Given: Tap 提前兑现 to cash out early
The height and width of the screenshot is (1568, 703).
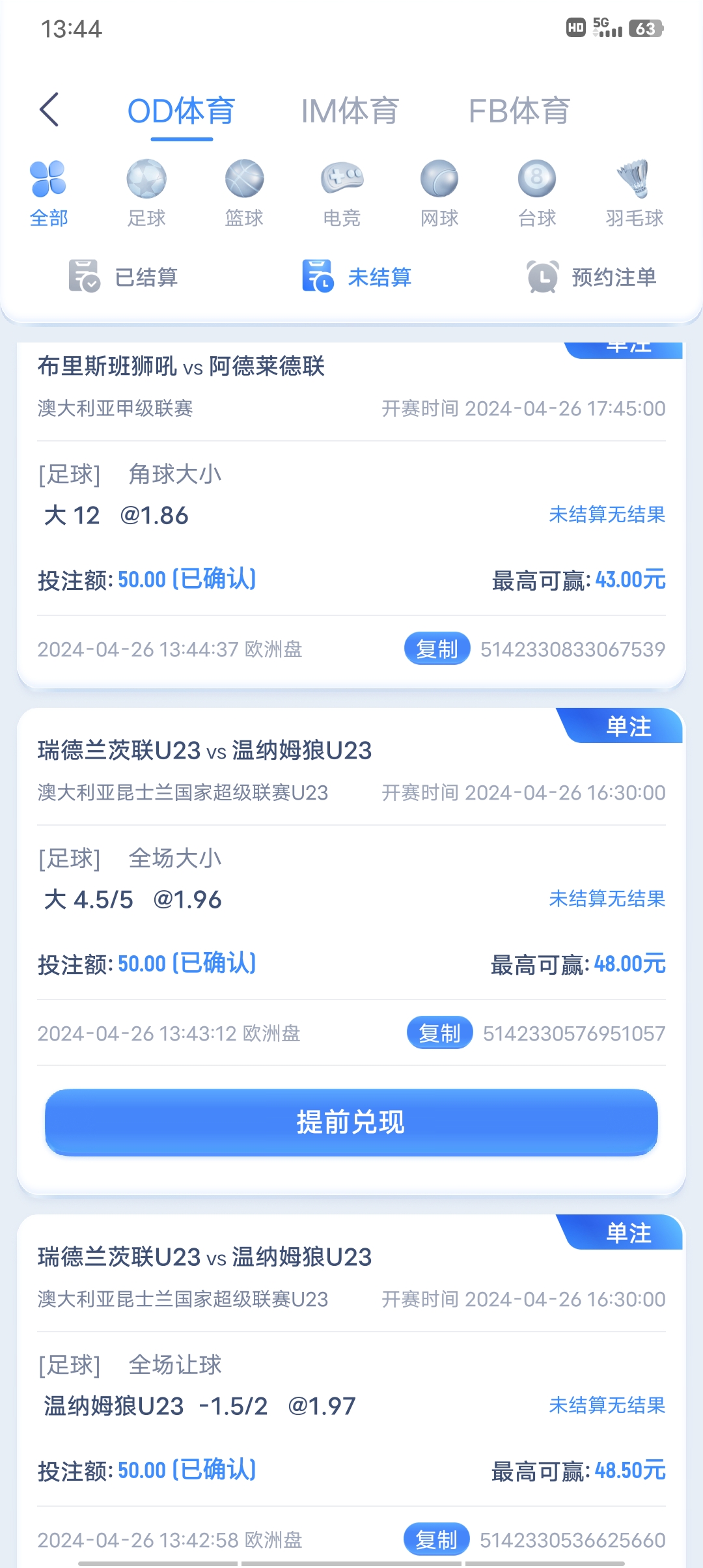Looking at the screenshot, I should pyautogui.click(x=351, y=1122).
